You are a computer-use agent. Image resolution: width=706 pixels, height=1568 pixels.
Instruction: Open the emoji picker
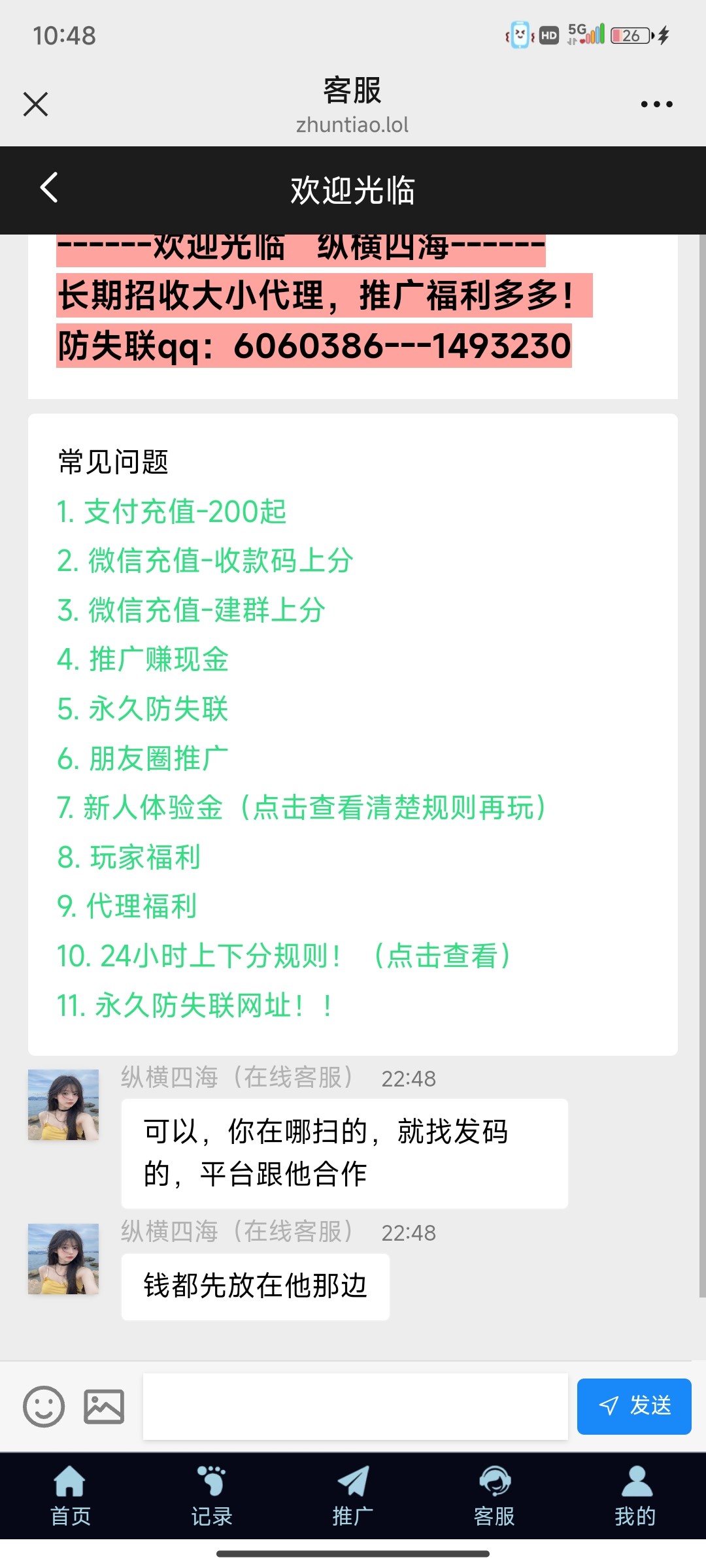click(x=44, y=1407)
